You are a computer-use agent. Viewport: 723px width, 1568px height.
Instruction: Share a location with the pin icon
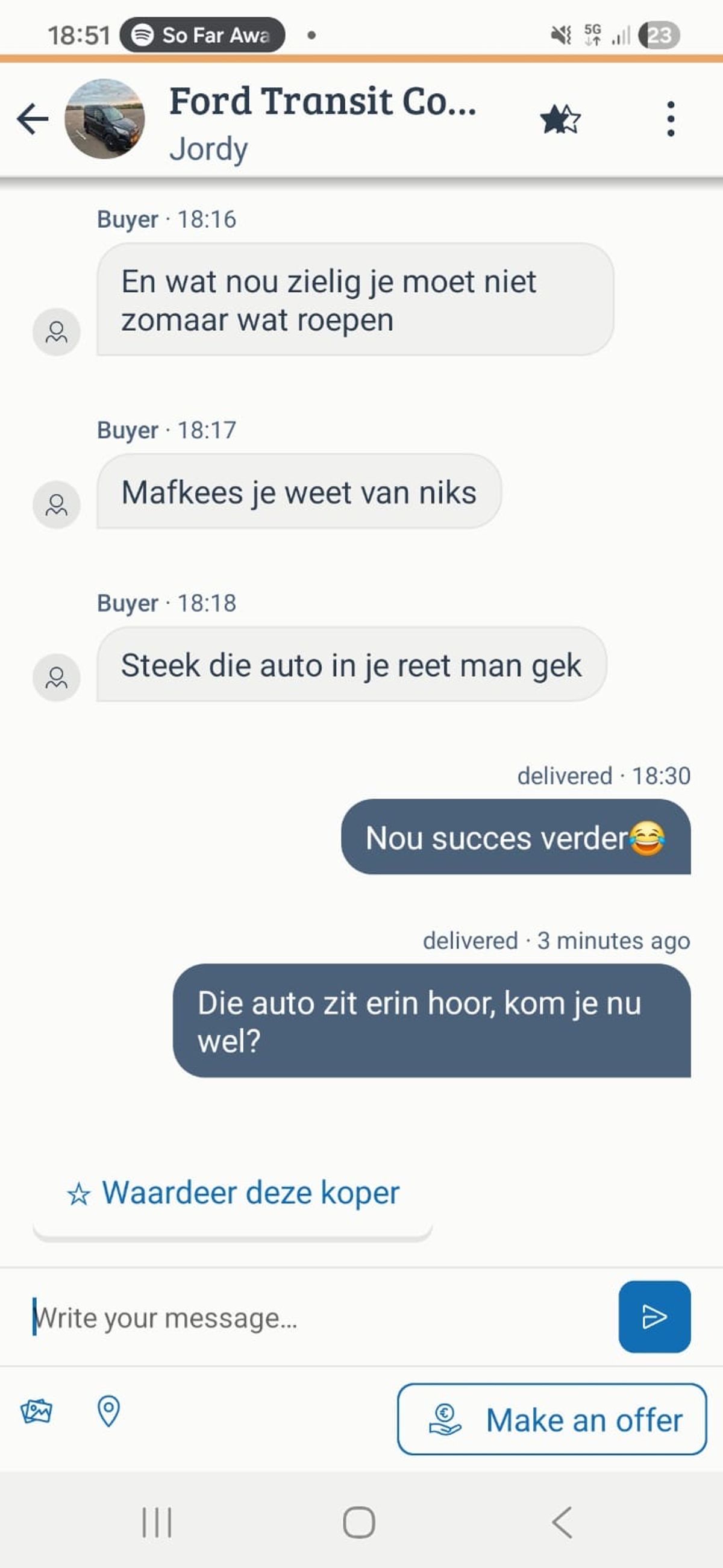click(108, 1410)
